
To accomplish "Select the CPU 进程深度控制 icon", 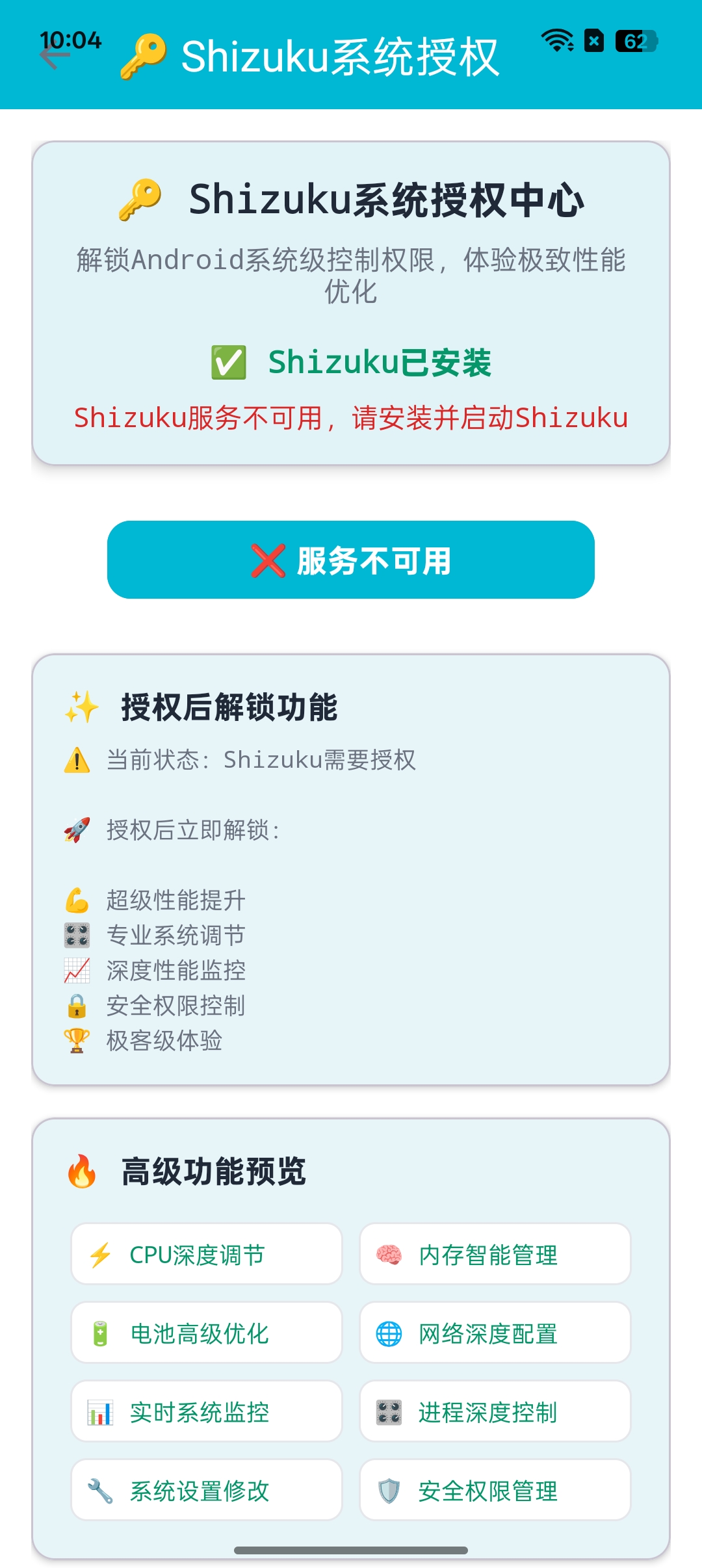I will click(x=389, y=1413).
